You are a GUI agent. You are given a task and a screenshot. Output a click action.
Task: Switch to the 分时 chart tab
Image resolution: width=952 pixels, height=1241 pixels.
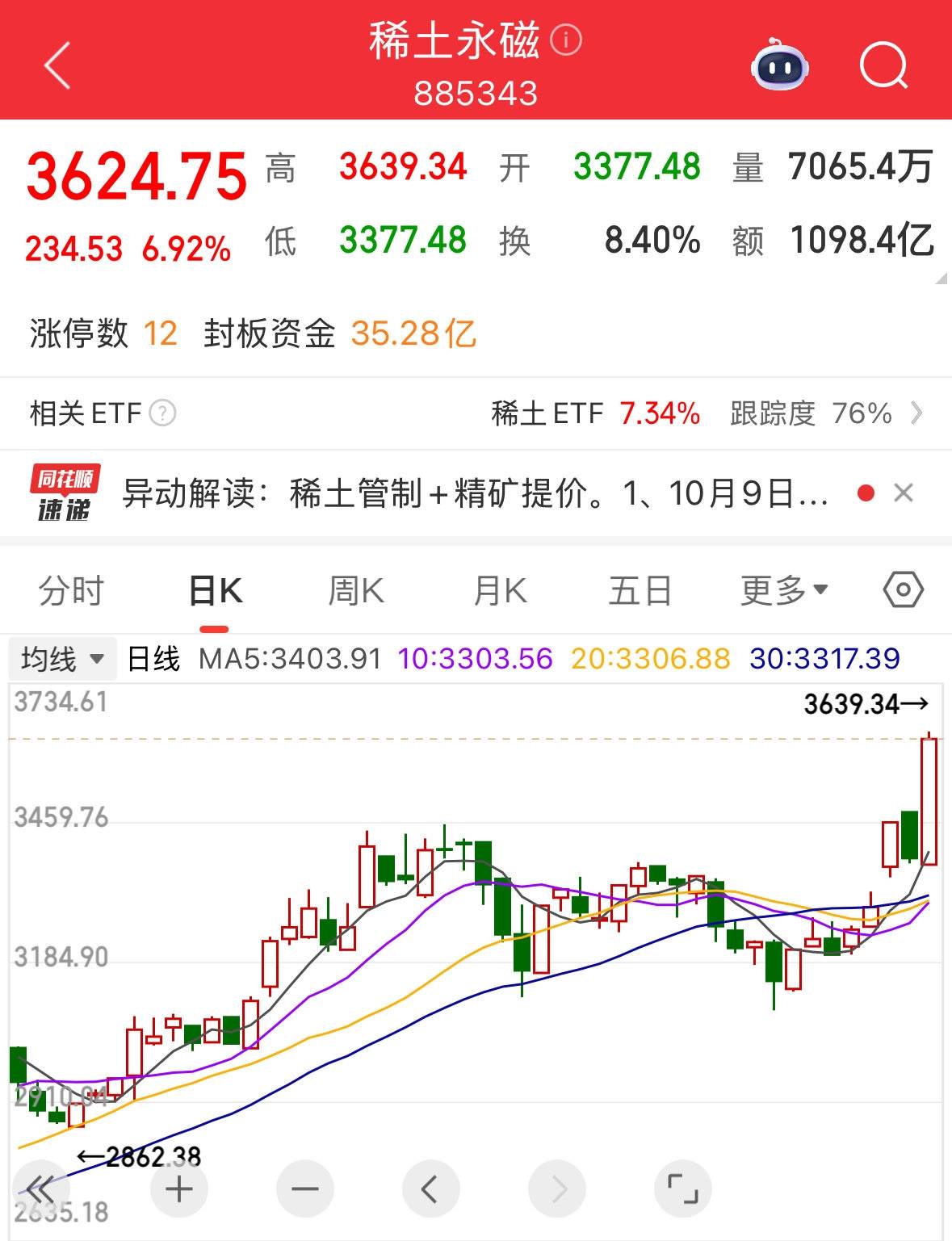pos(71,591)
